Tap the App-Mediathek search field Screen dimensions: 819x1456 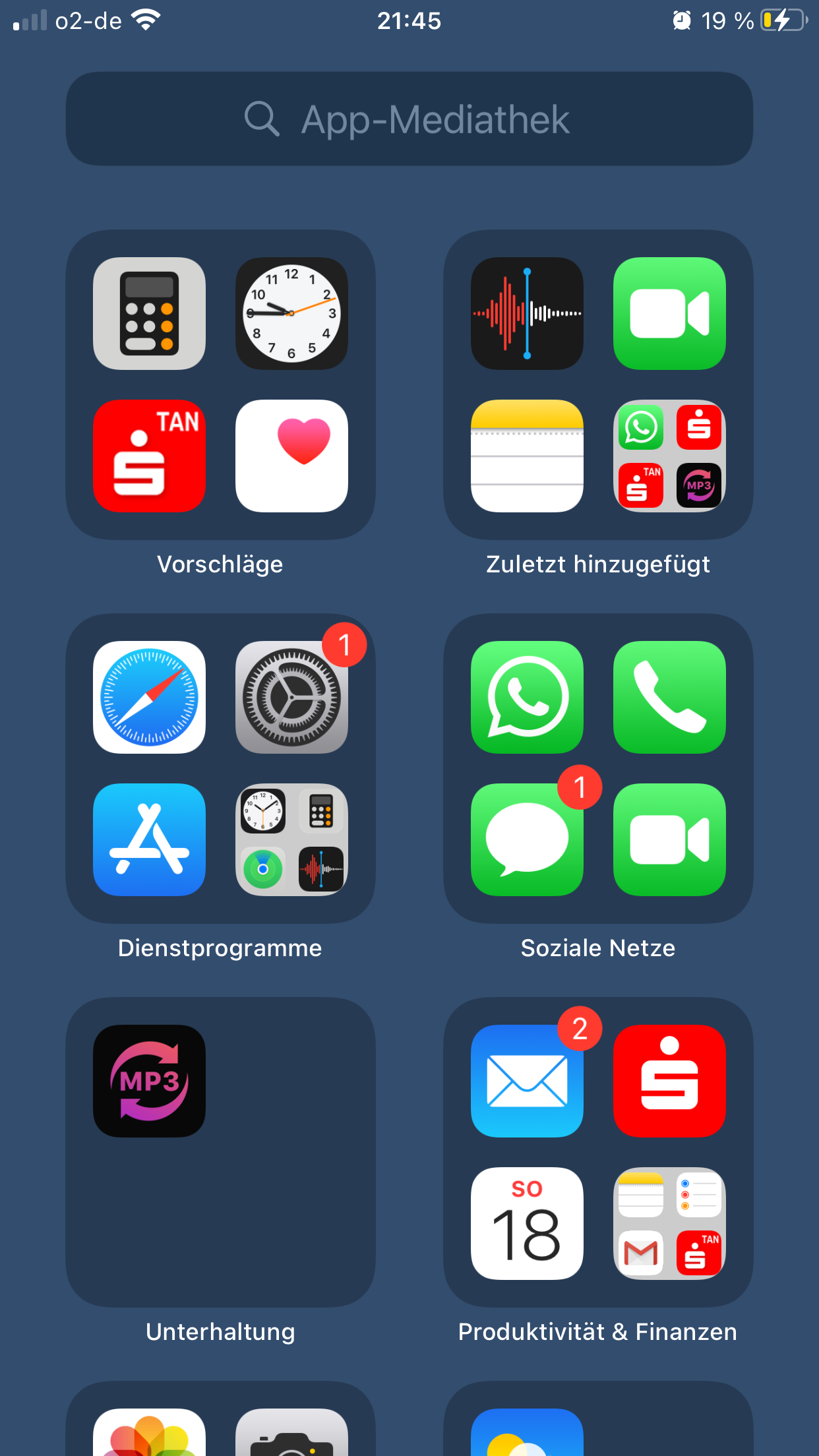409,119
